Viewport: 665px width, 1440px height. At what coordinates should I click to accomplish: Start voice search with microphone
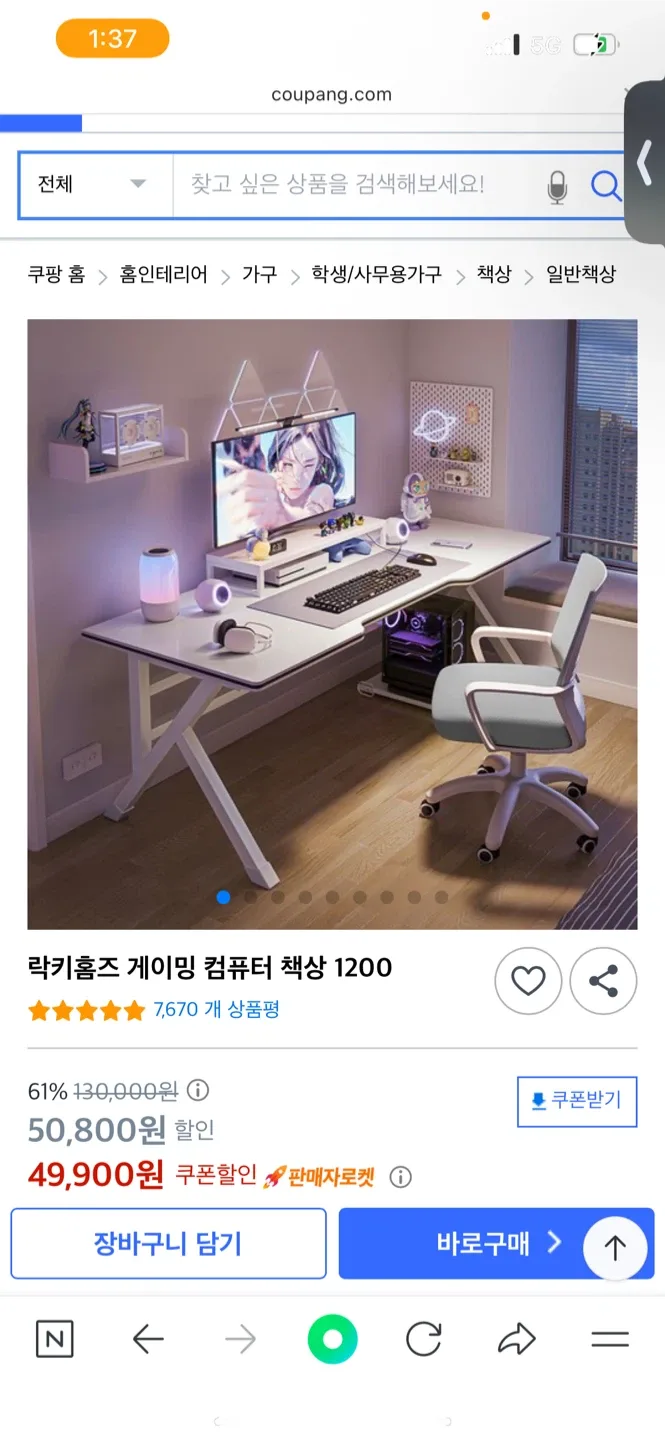click(557, 186)
